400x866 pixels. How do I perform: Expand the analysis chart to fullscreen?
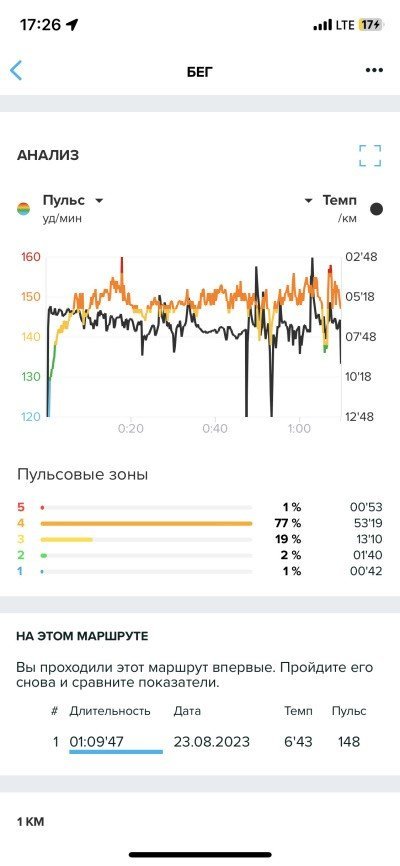[370, 156]
